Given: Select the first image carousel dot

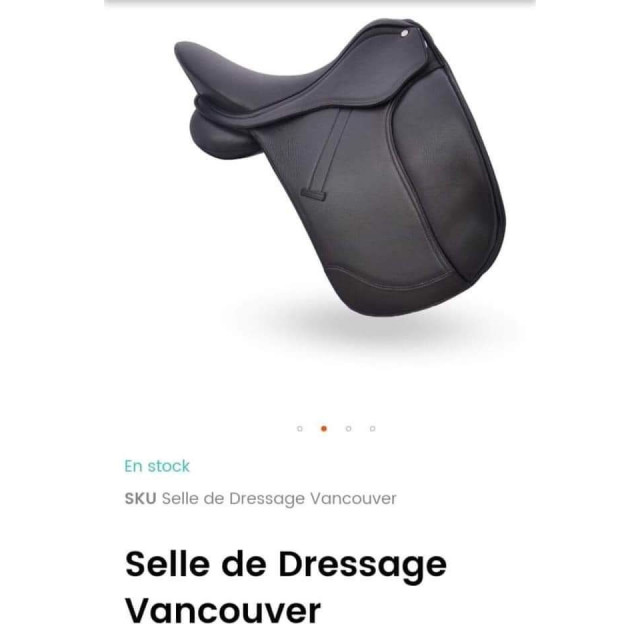Looking at the screenshot, I should click(x=300, y=428).
